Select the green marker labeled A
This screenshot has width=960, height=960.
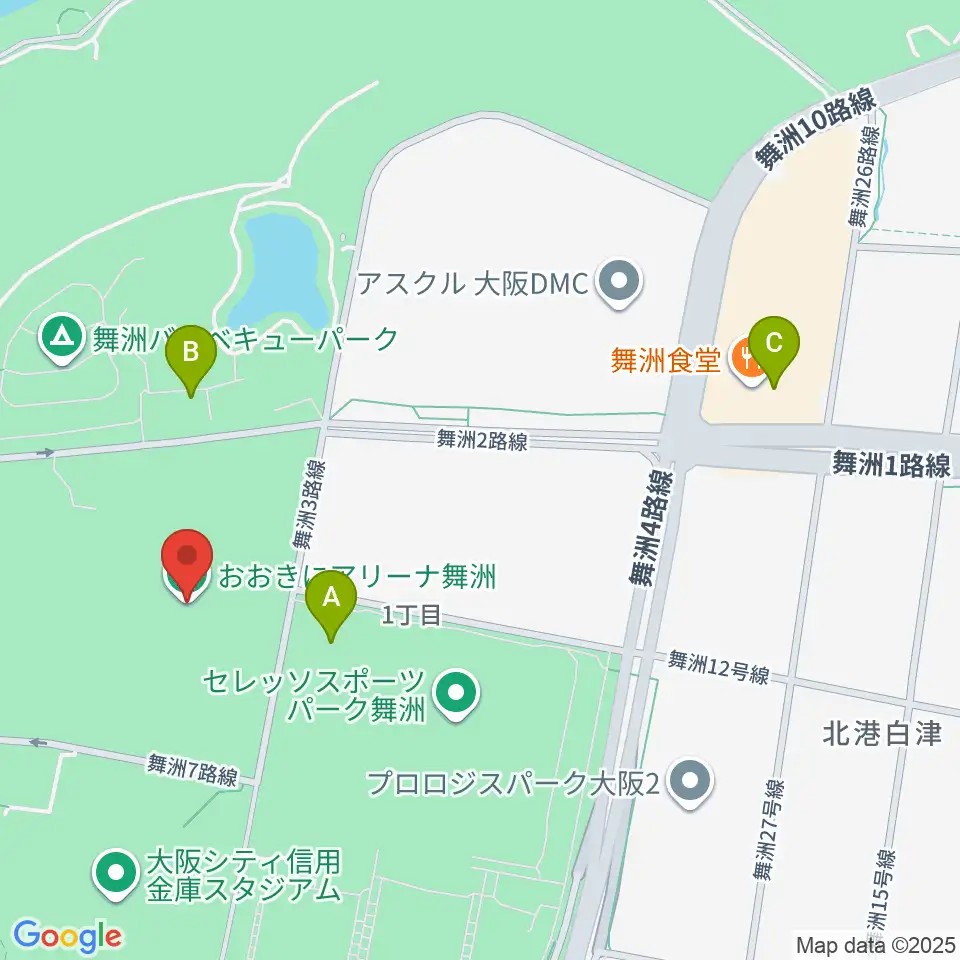tap(331, 603)
